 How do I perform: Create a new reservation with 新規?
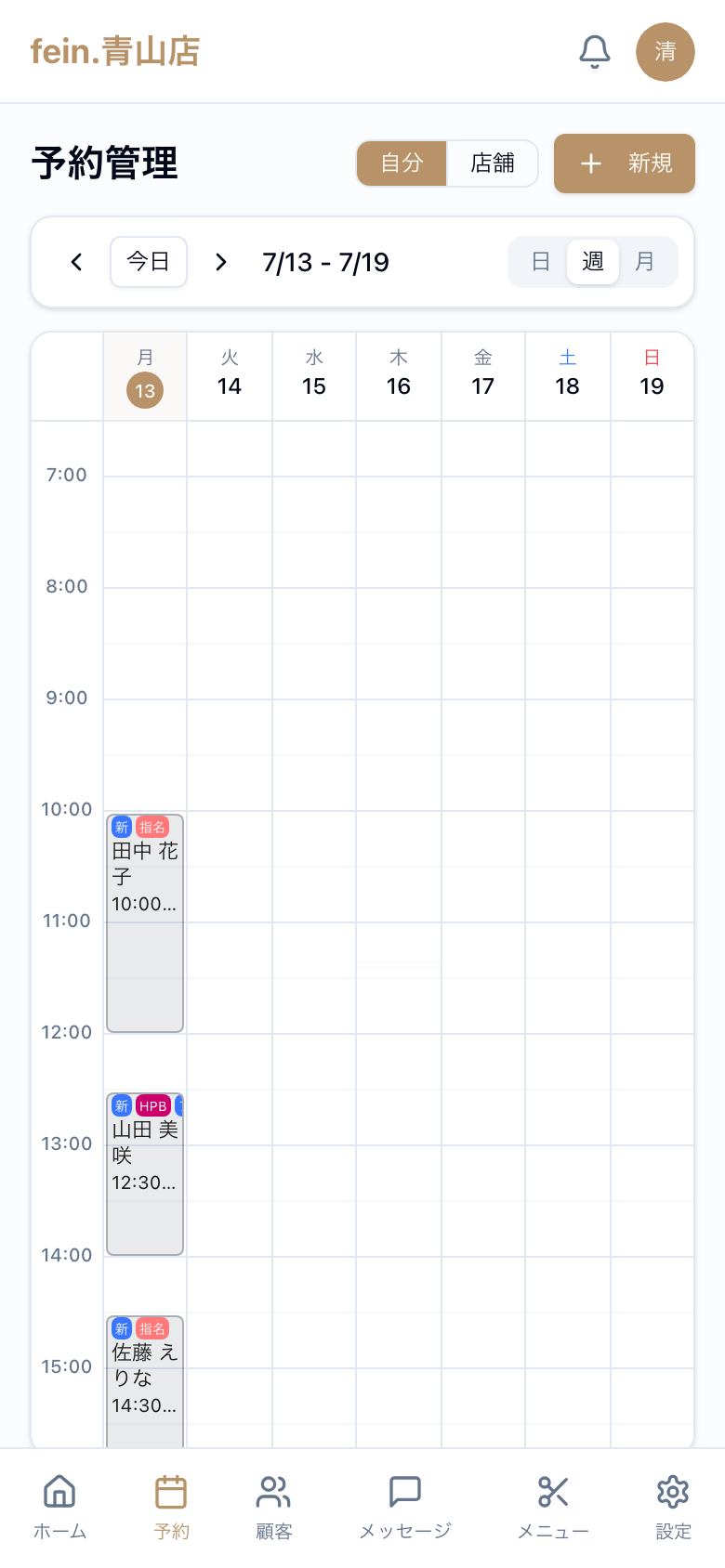pos(625,163)
